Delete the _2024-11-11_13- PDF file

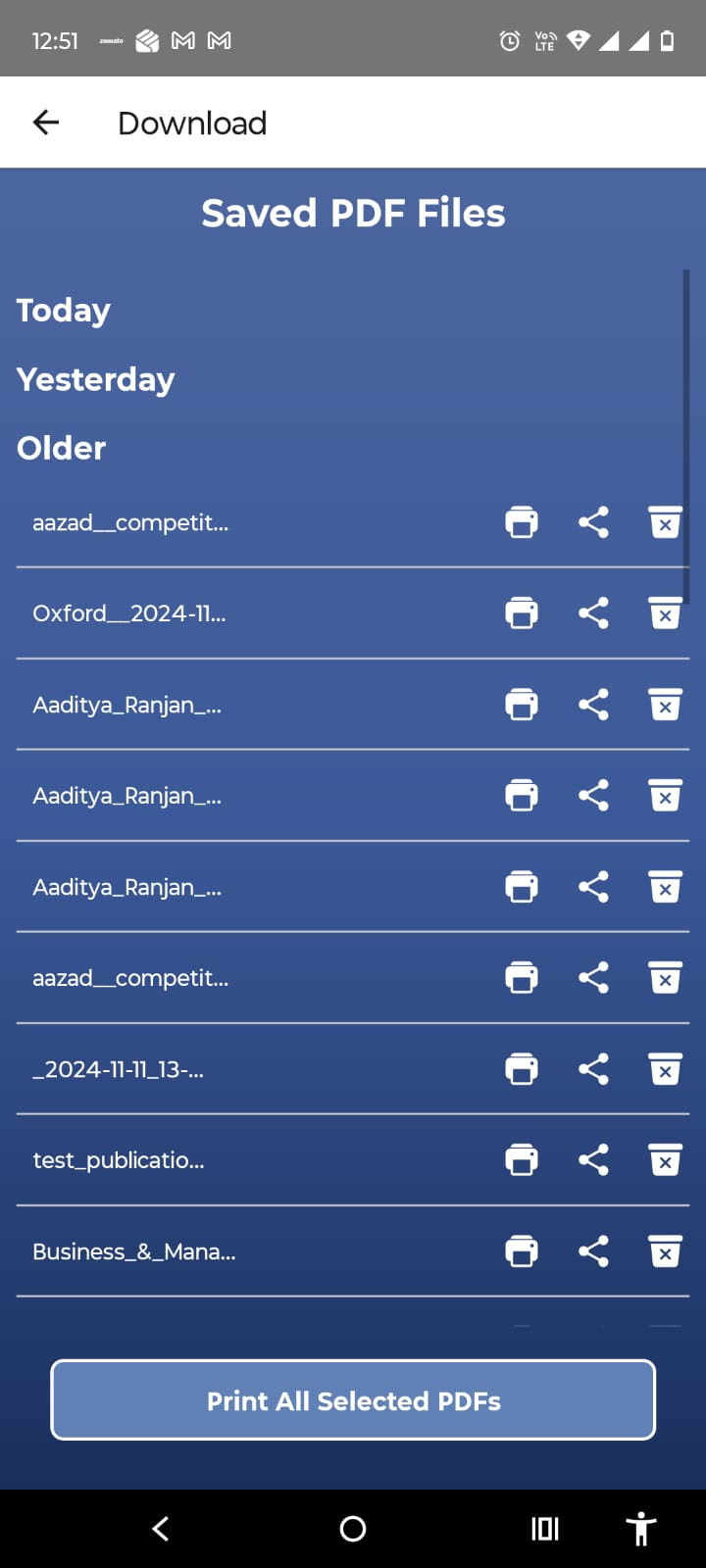coord(665,1069)
